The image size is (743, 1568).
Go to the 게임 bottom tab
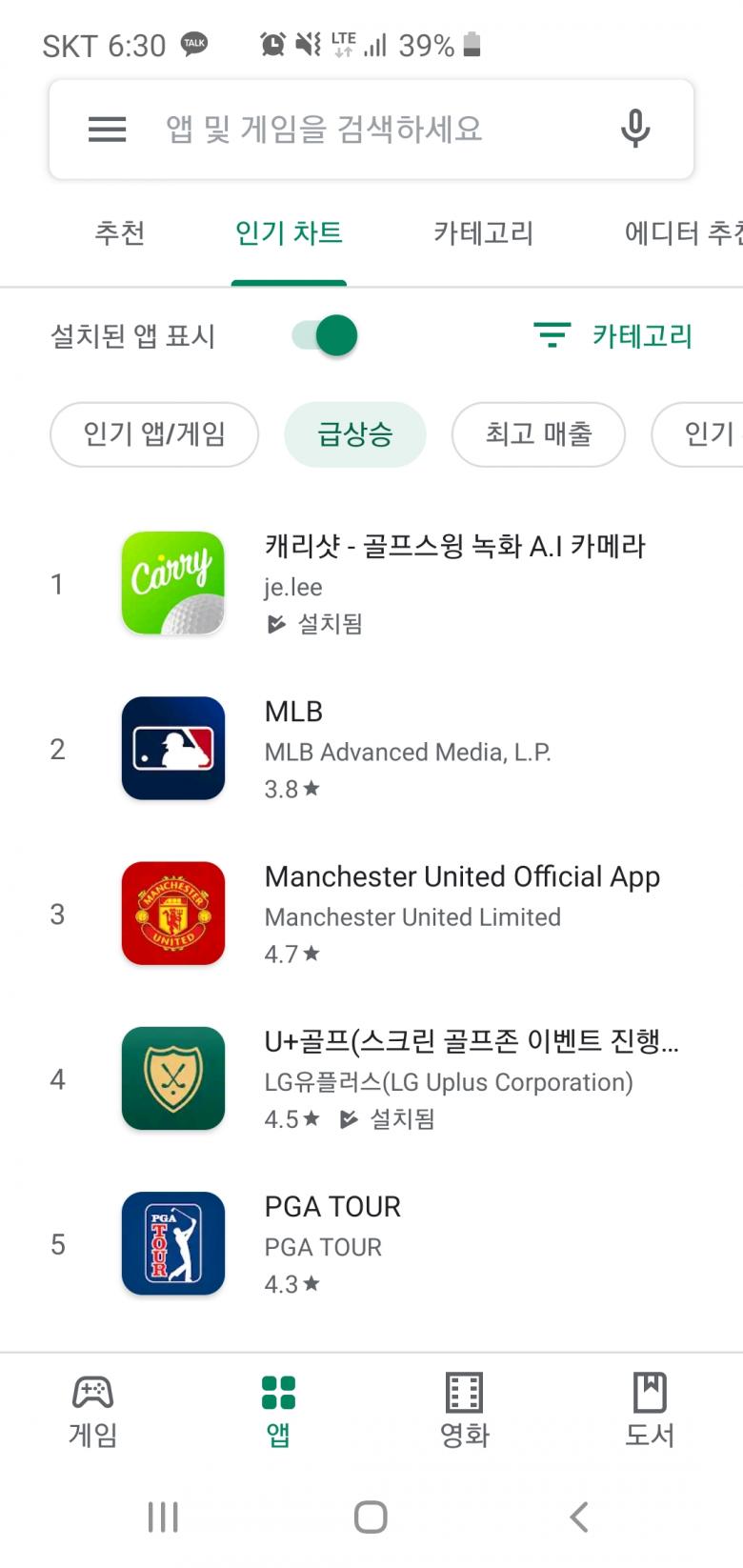tap(92, 1411)
